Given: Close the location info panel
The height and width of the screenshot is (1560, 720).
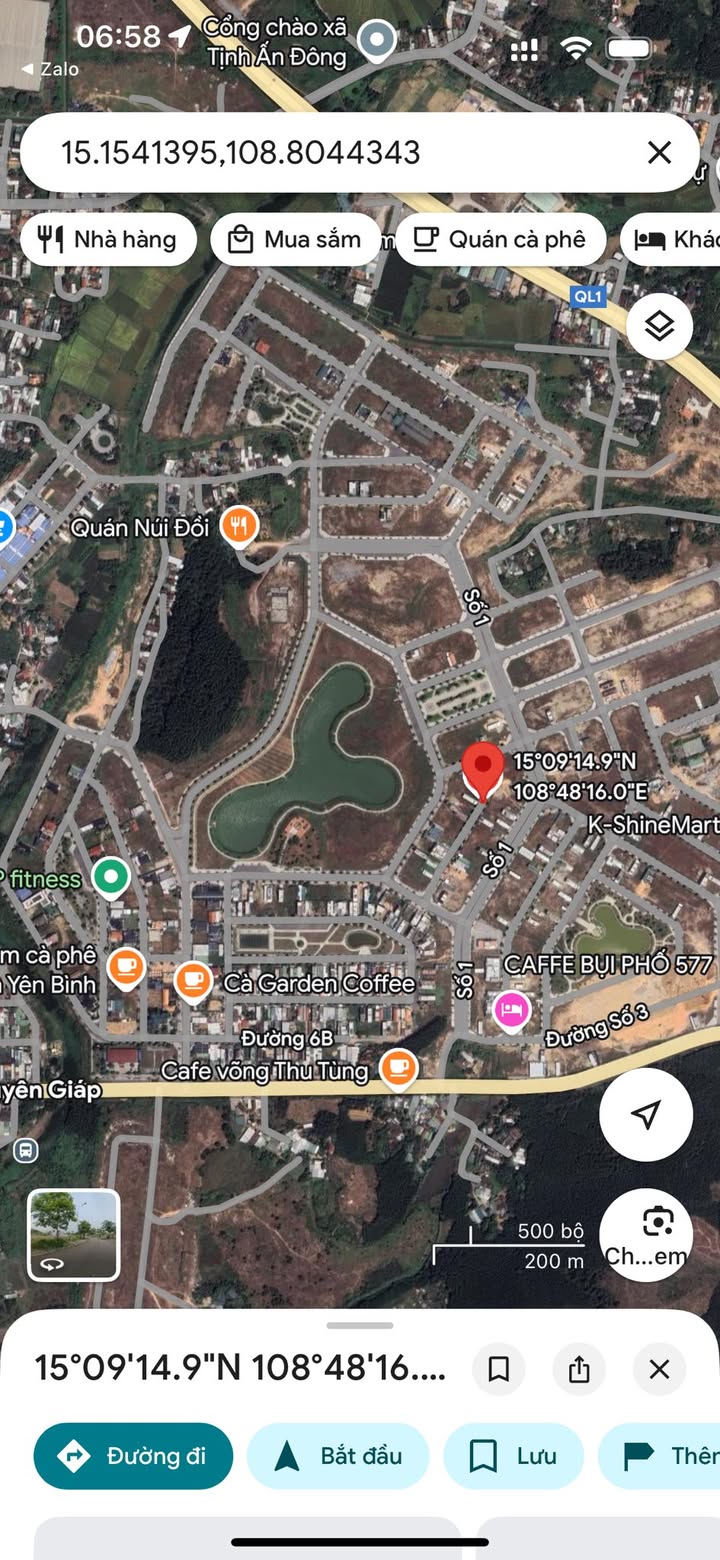Looking at the screenshot, I should click(x=659, y=1369).
